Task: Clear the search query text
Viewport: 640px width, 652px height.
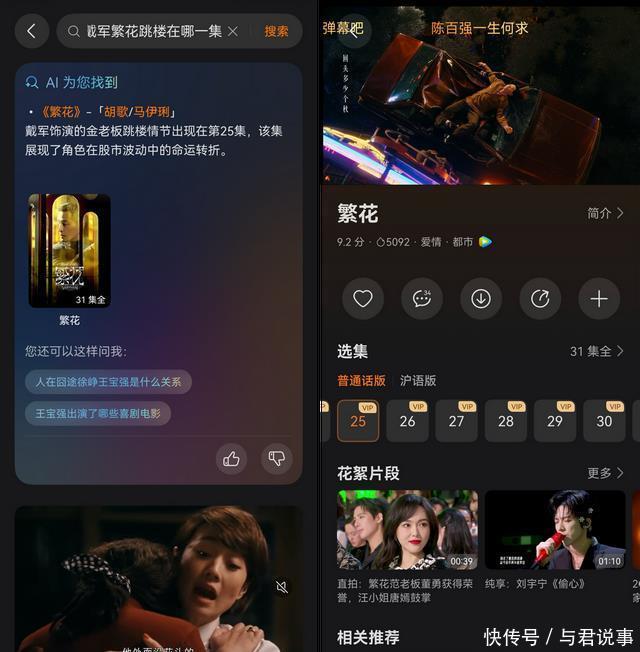Action: (233, 31)
